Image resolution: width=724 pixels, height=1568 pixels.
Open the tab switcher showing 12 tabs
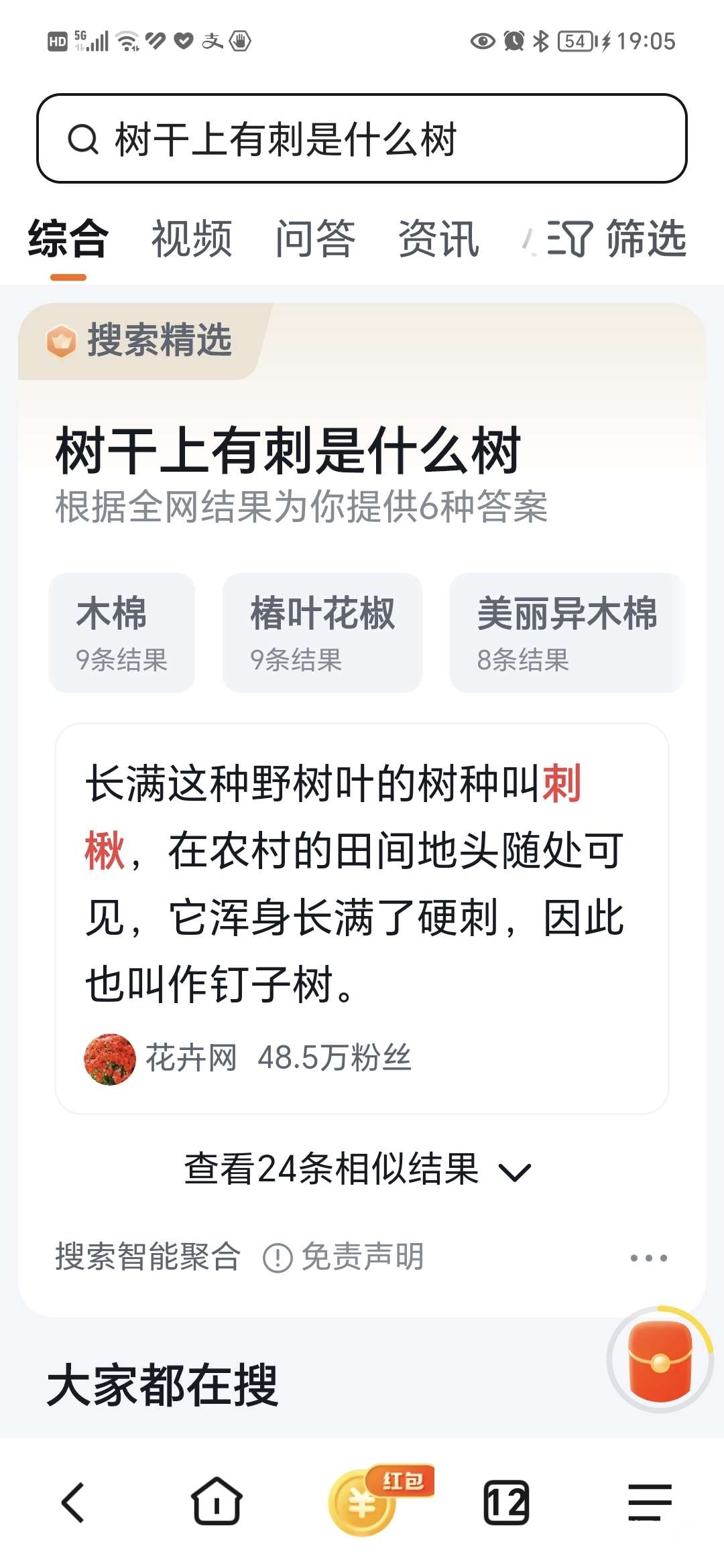[506, 1502]
